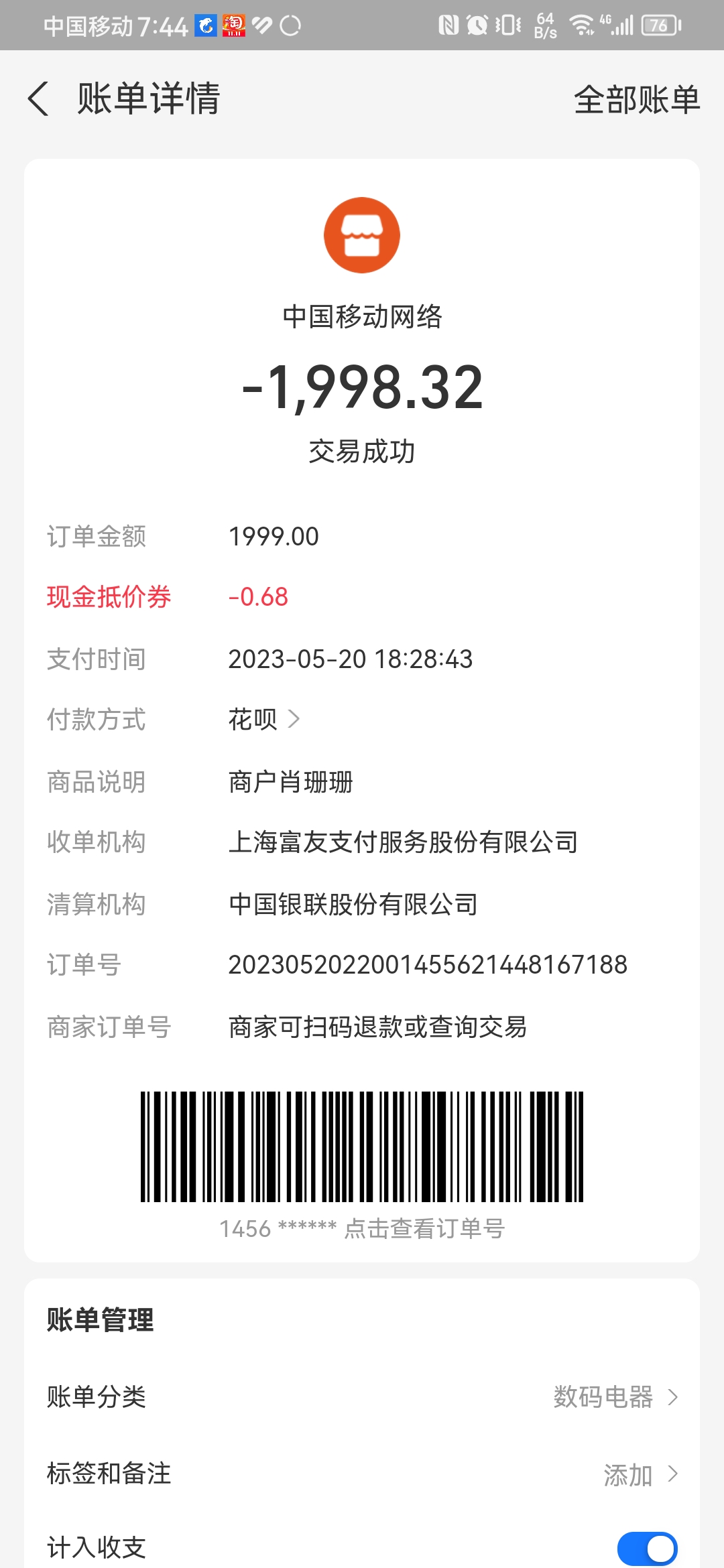724x1568 pixels.
Task: Toggle the 计入收支 switch off
Action: [x=647, y=1548]
